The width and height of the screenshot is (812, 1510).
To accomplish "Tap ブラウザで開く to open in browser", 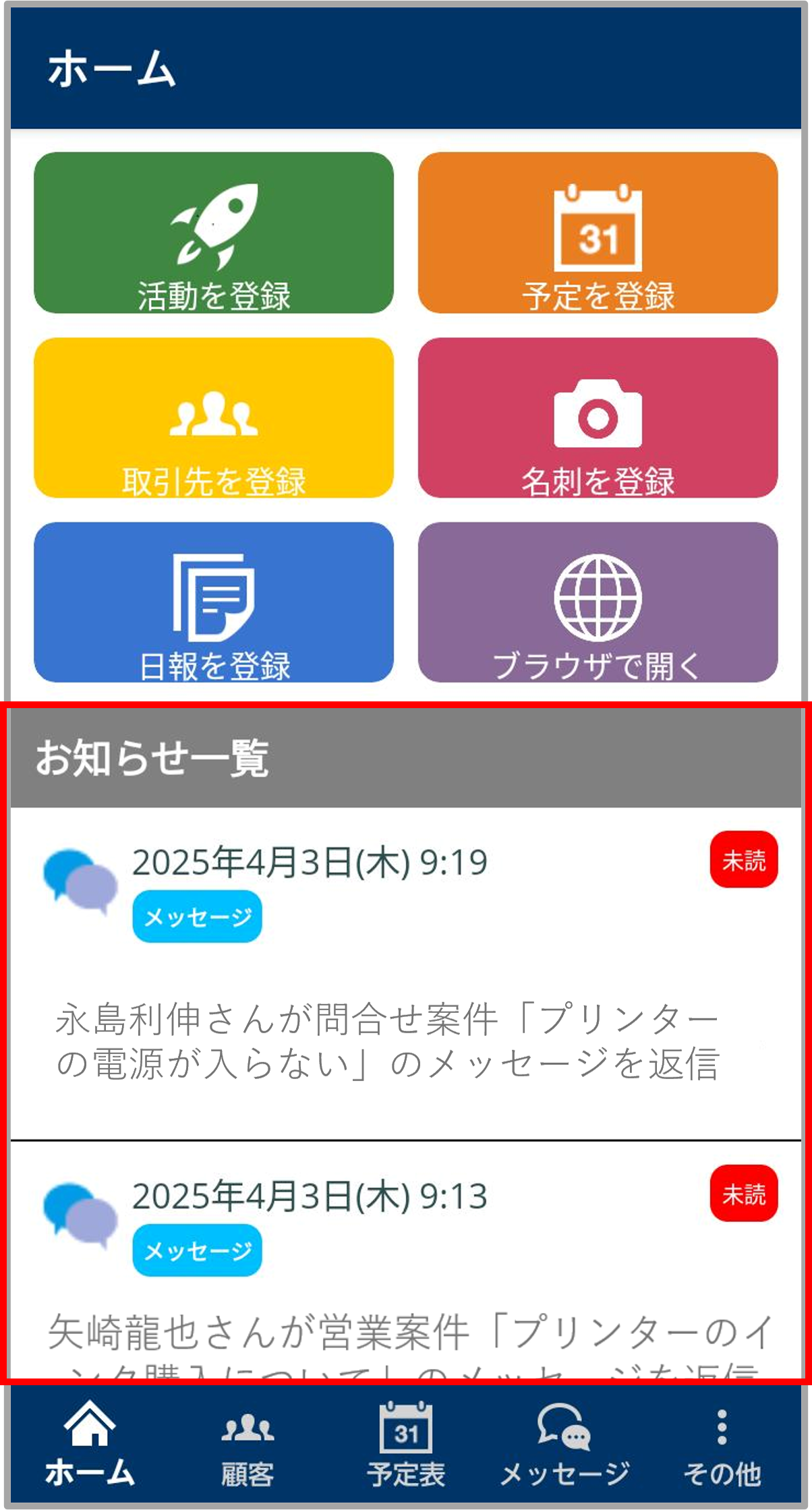I will [x=598, y=602].
